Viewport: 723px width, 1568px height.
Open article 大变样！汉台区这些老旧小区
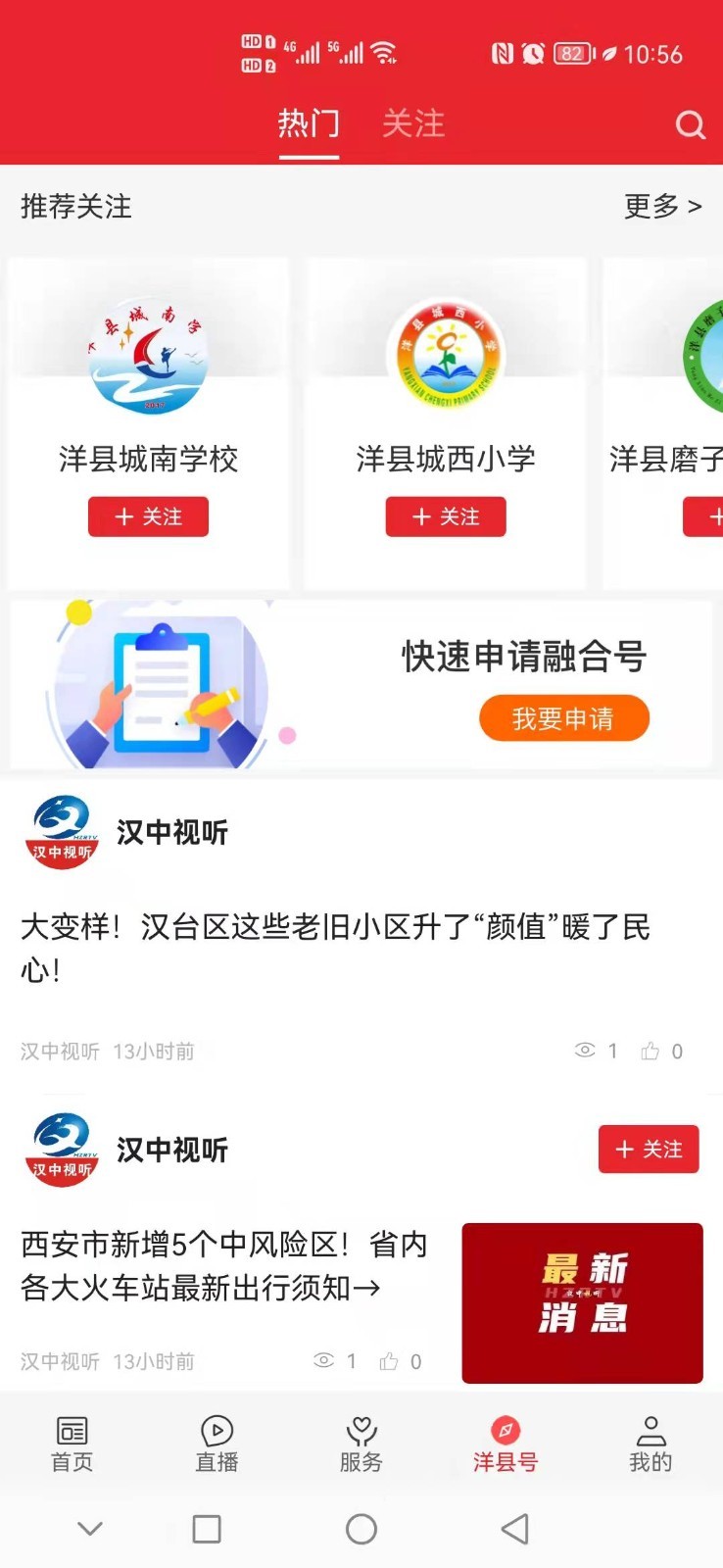tap(335, 947)
